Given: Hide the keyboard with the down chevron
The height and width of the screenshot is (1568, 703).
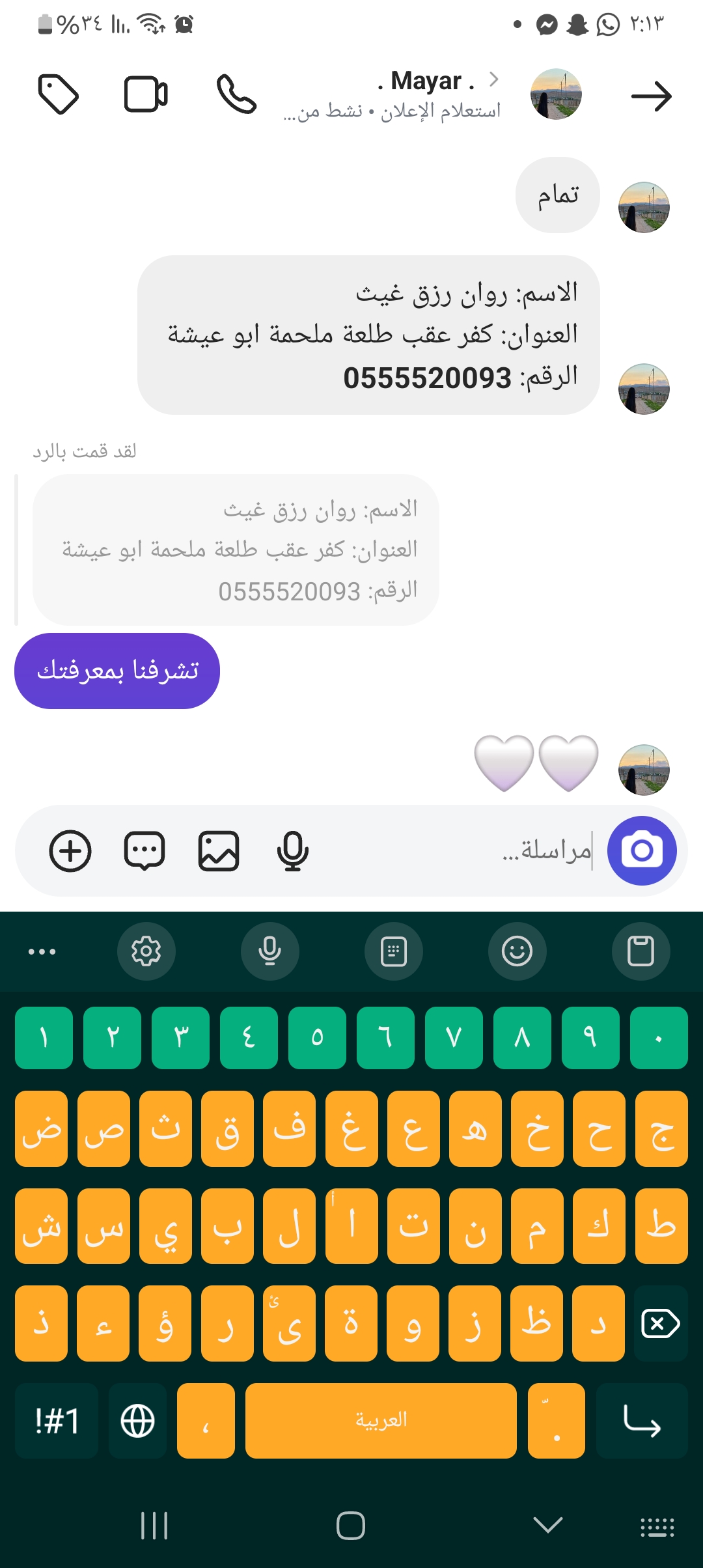Looking at the screenshot, I should (547, 1525).
